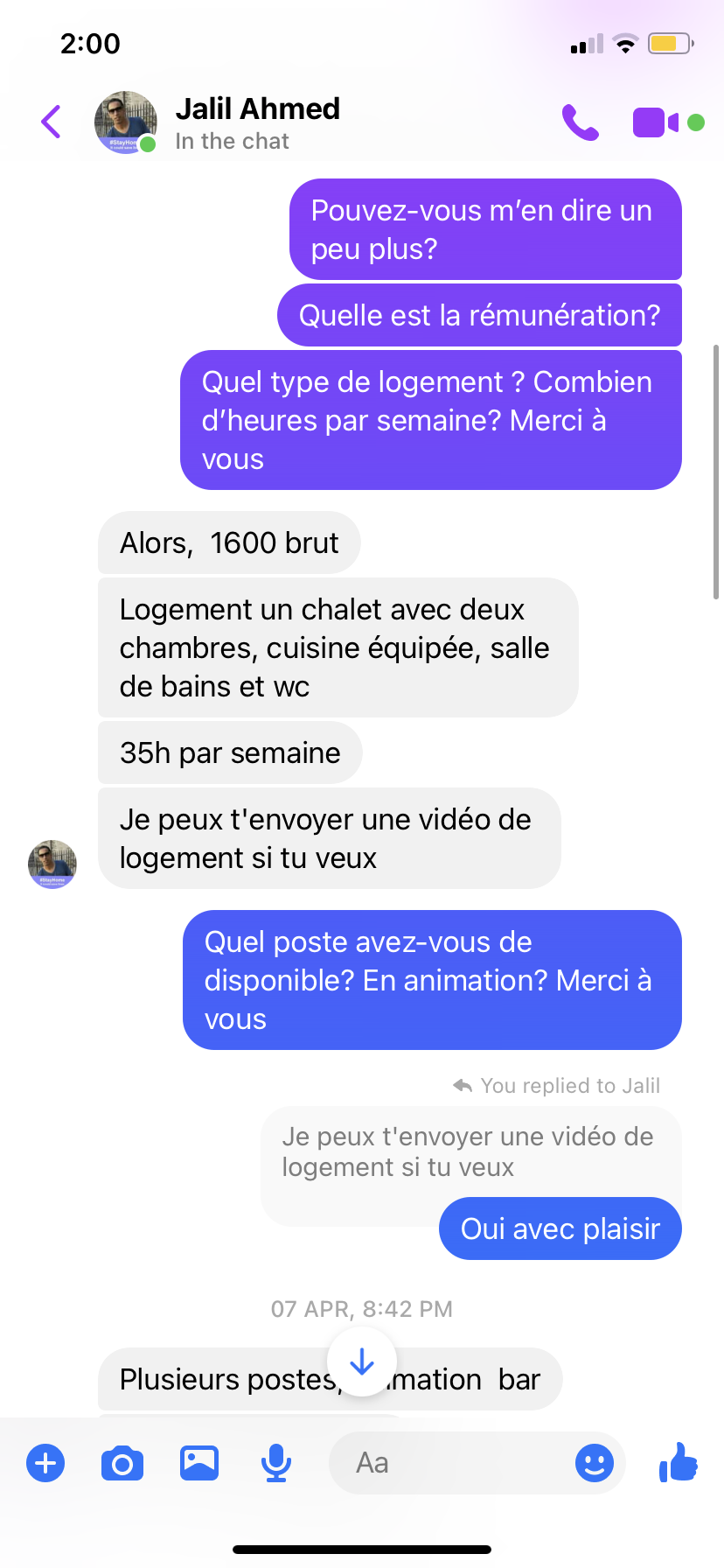Open the photo gallery picker
The width and height of the screenshot is (724, 1568).
point(199,1463)
